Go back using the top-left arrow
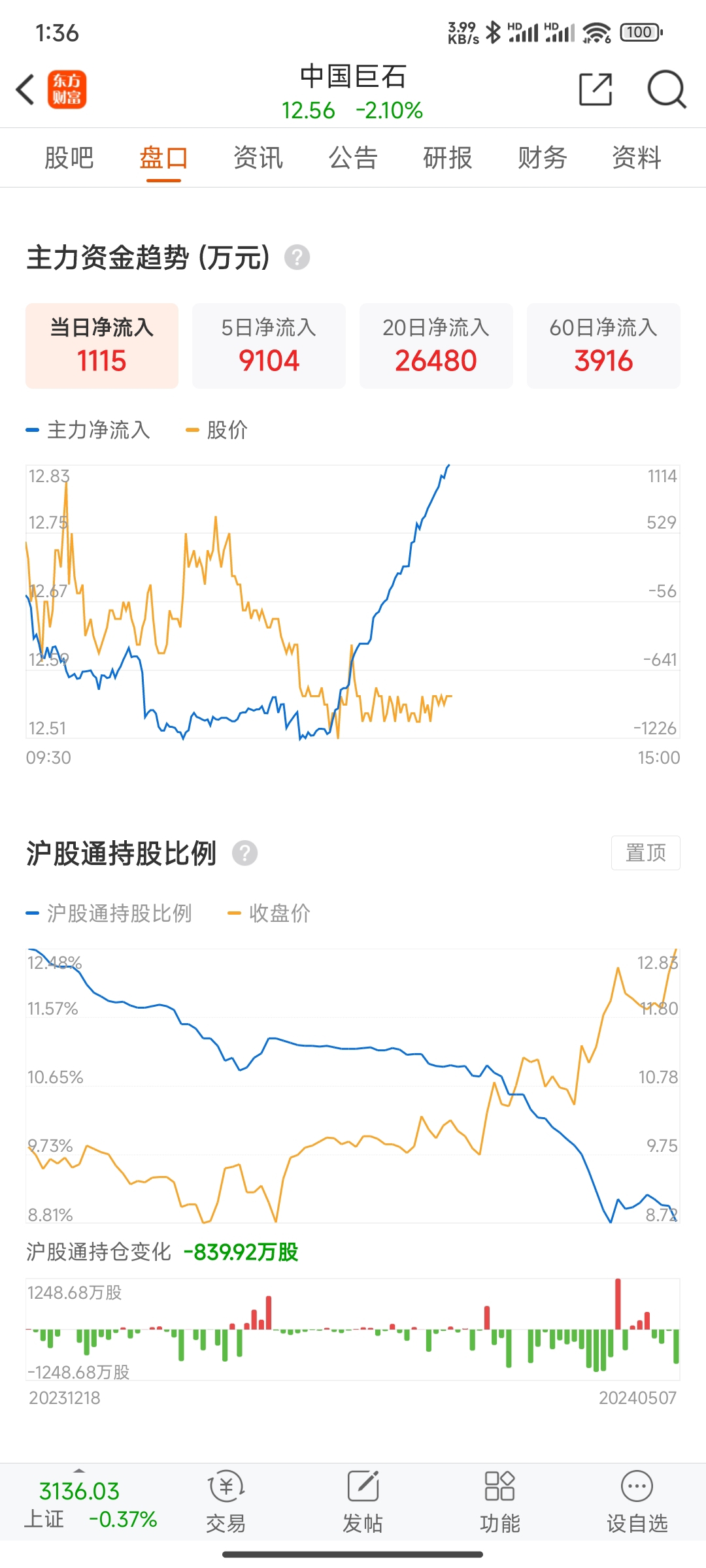Image resolution: width=706 pixels, height=1568 pixels. pos(26,90)
